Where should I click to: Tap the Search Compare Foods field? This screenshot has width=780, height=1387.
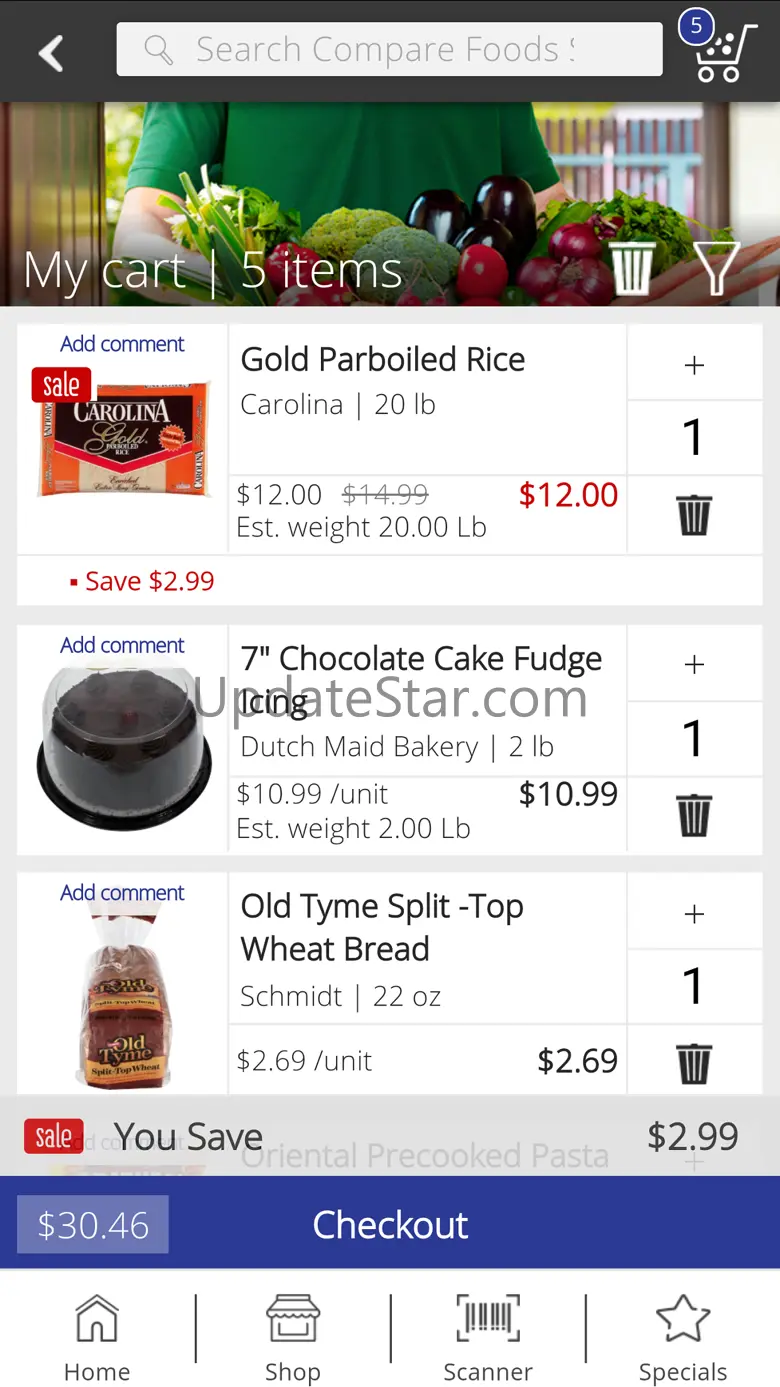click(389, 50)
